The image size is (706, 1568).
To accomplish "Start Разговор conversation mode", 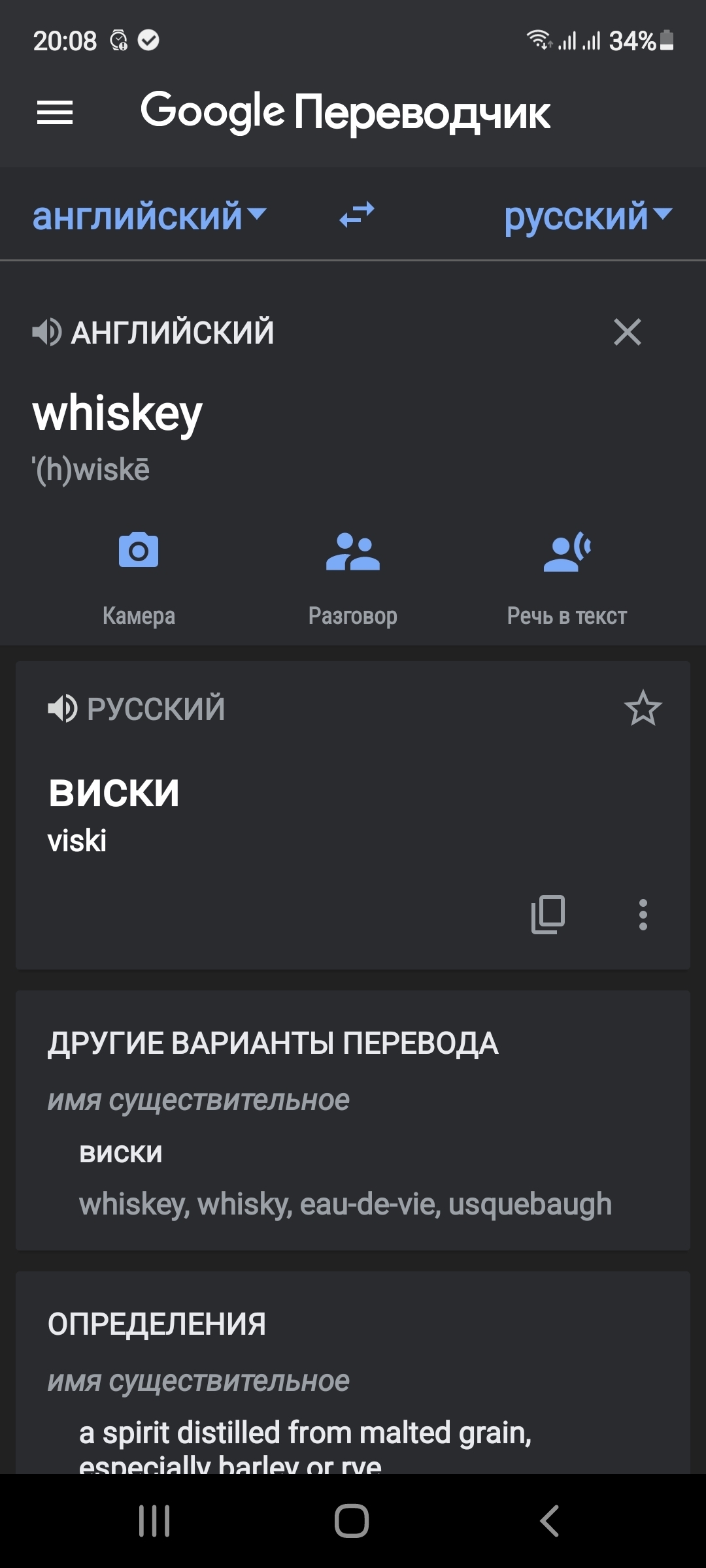I will (x=353, y=575).
